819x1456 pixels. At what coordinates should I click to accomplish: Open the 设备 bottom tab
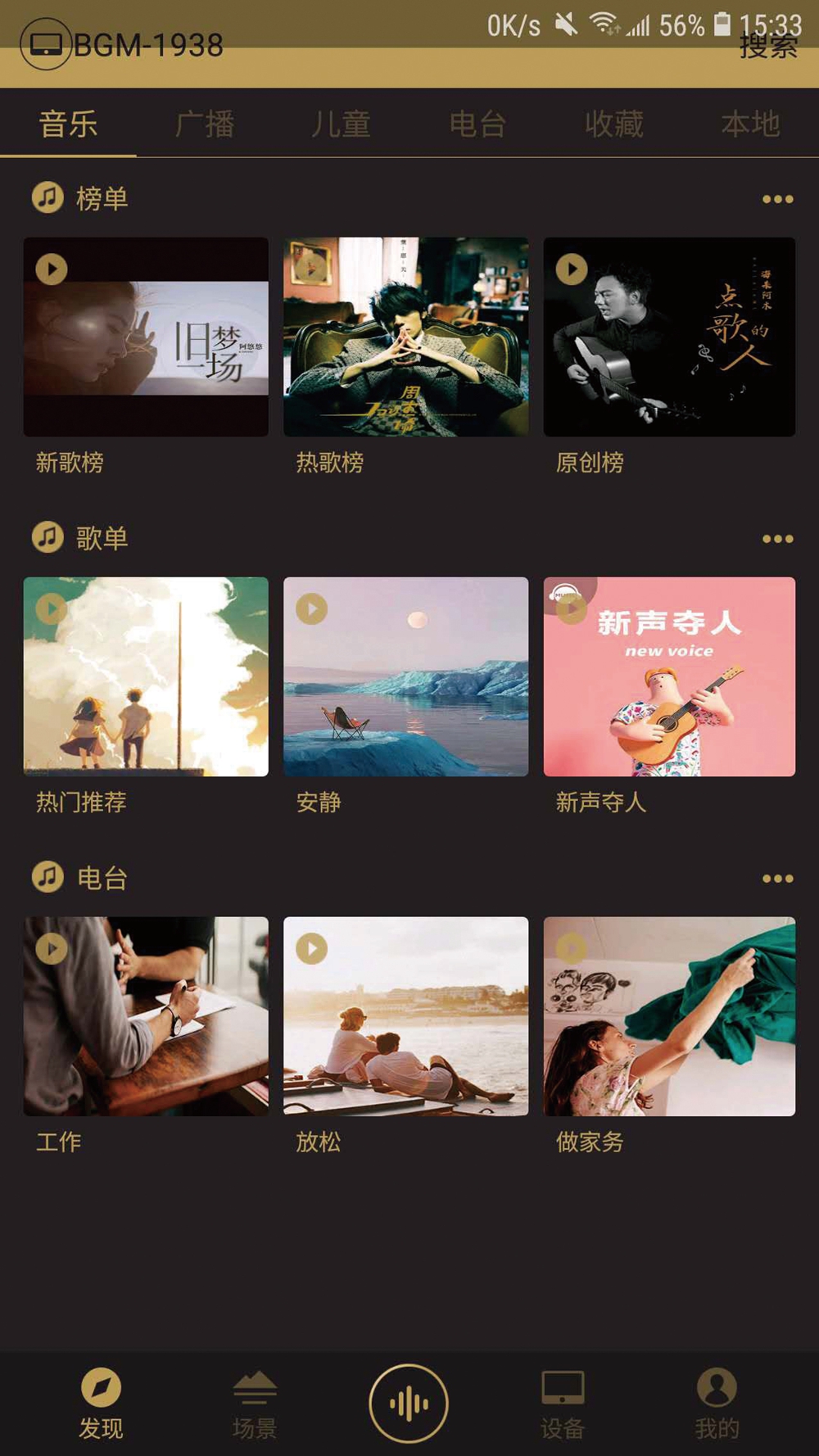point(563,1404)
